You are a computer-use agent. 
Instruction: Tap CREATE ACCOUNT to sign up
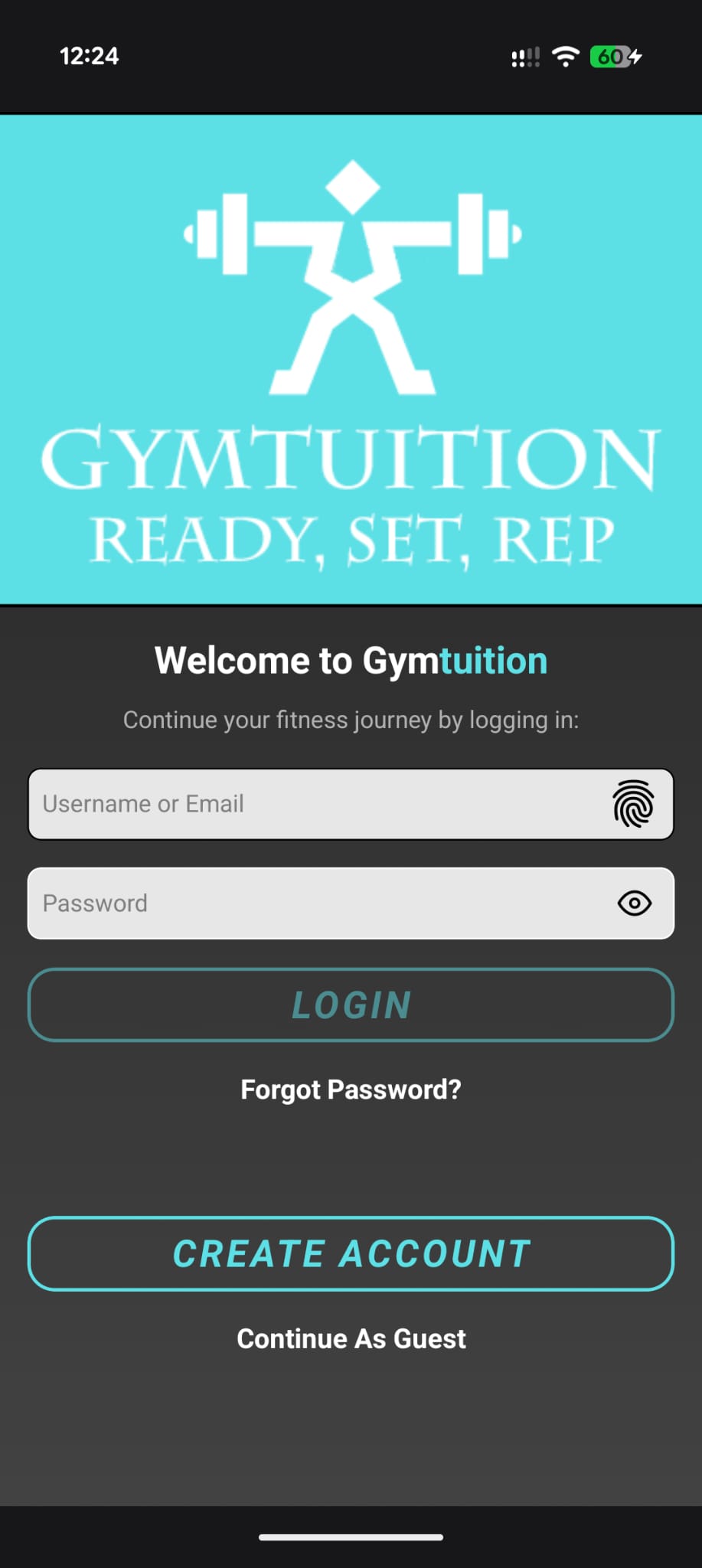[351, 1254]
